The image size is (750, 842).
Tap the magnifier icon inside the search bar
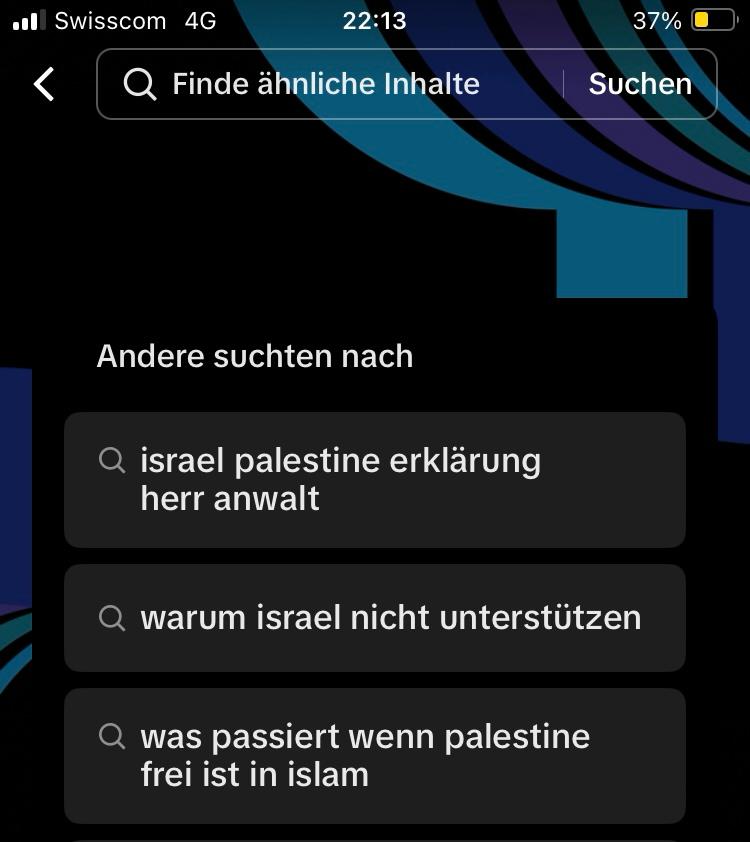pyautogui.click(x=139, y=84)
